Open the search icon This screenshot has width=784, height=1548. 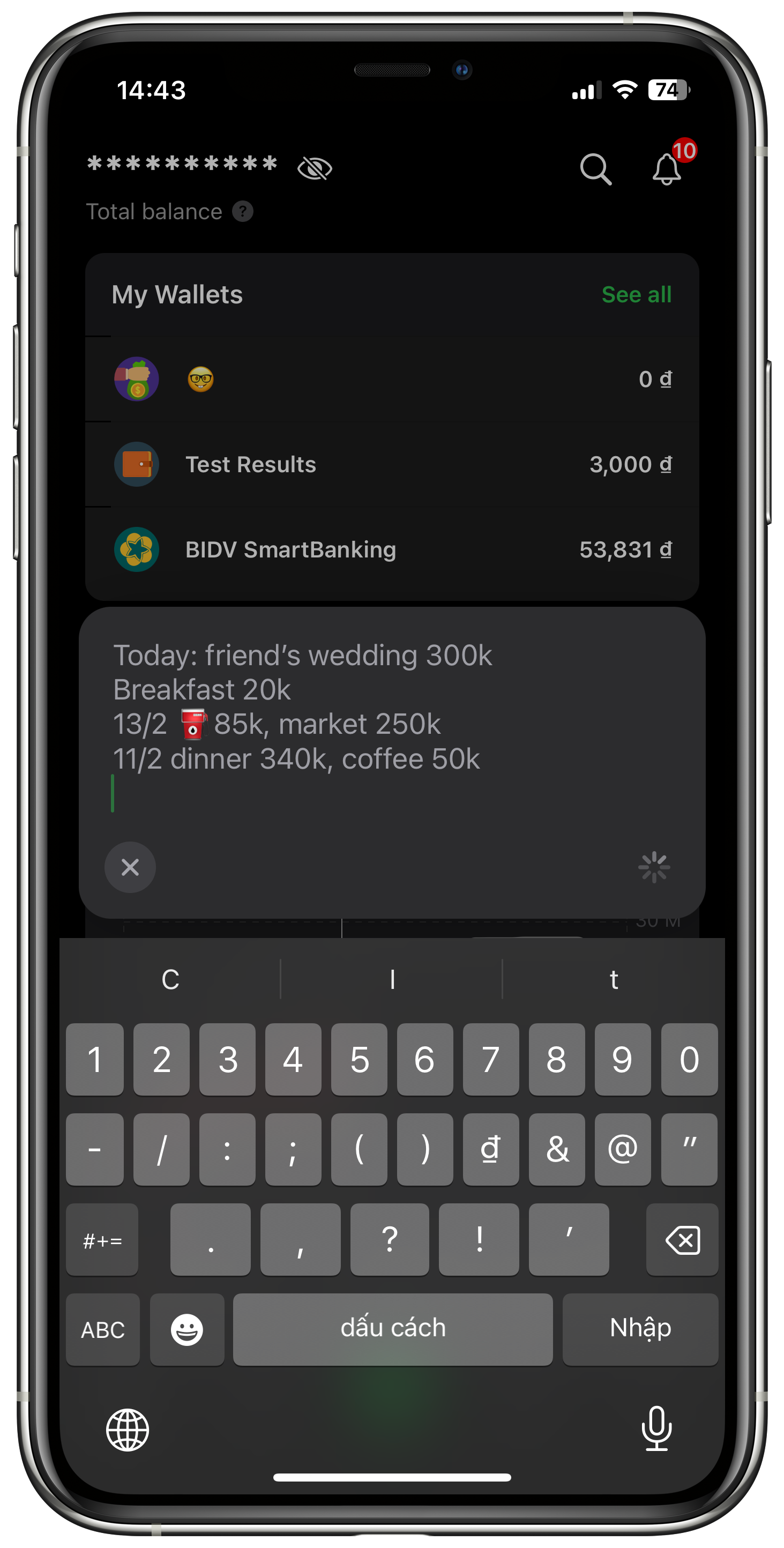(595, 169)
